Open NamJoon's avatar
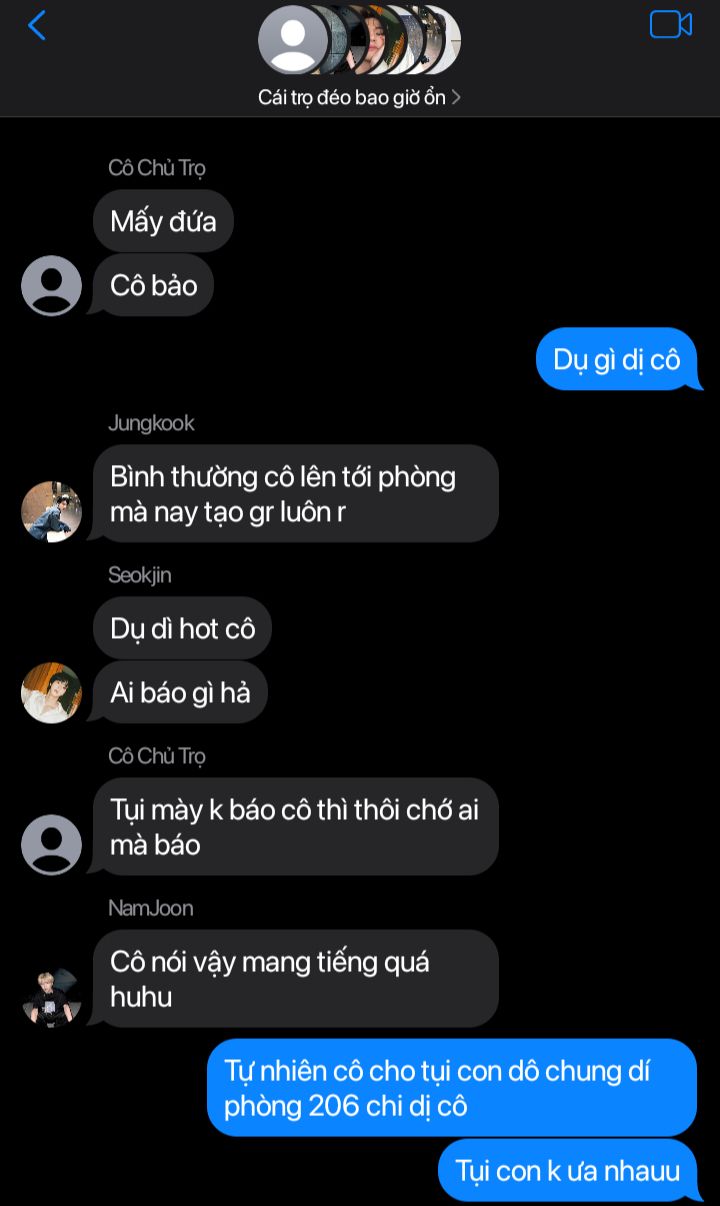This screenshot has height=1206, width=720. tap(51, 996)
